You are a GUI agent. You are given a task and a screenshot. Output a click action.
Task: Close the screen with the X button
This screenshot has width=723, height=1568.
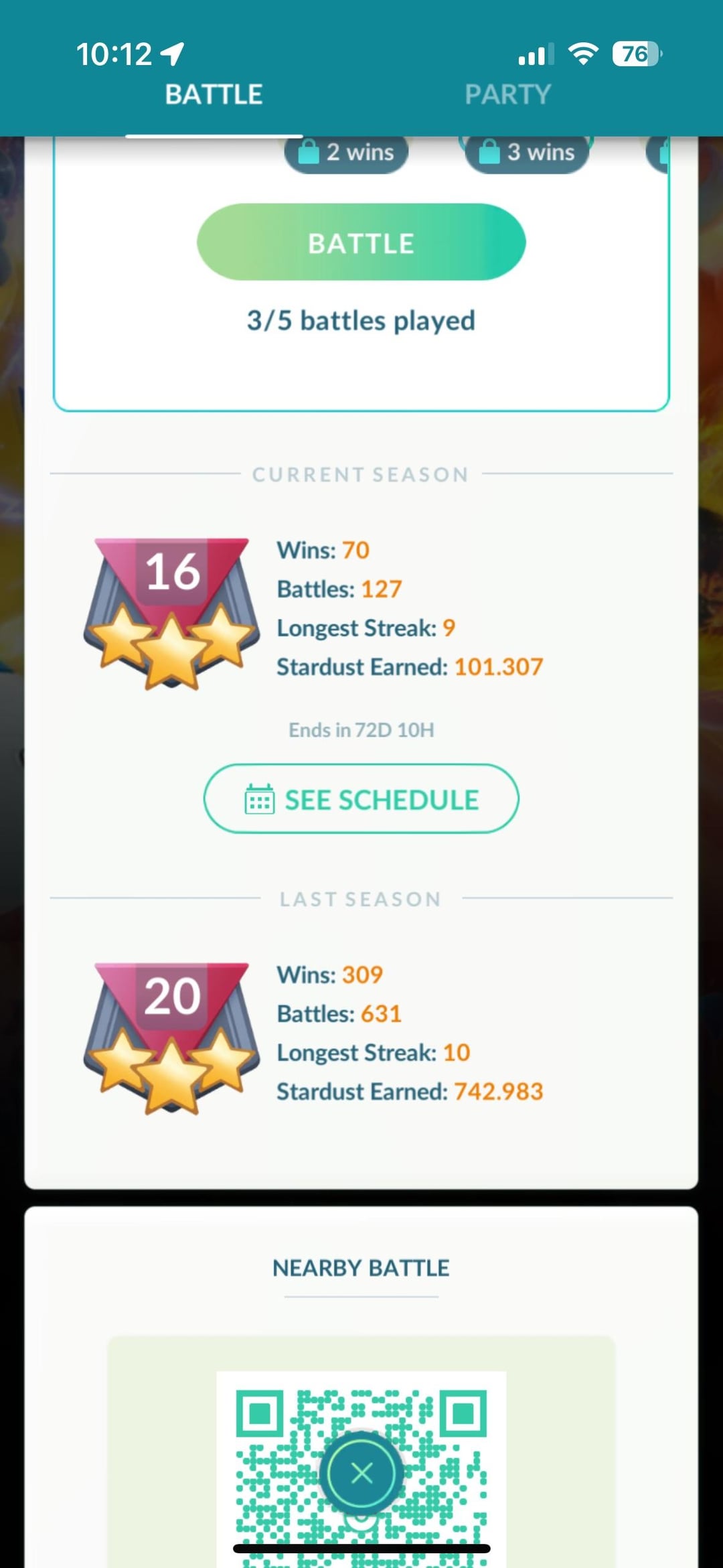point(361,1473)
